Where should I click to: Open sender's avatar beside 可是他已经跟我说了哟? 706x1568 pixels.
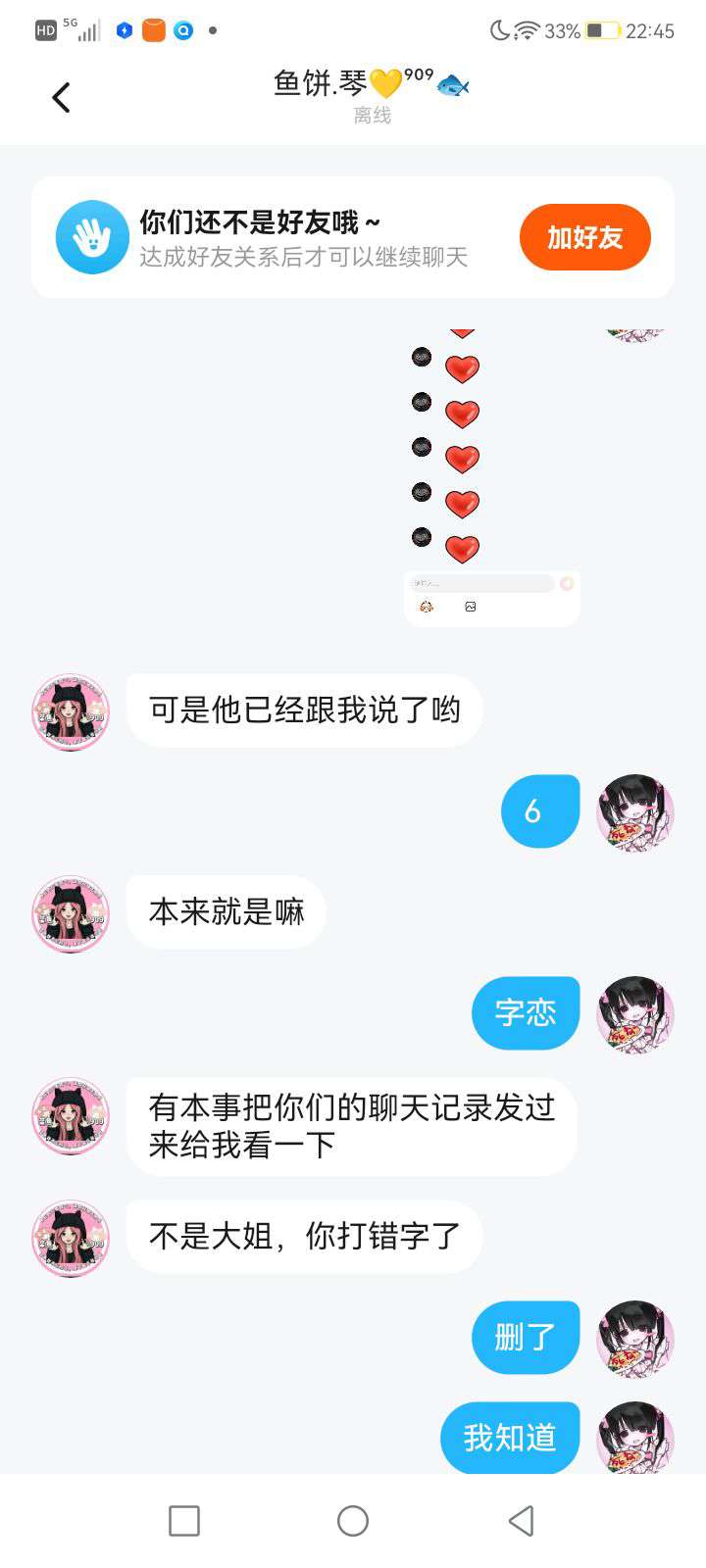tap(71, 712)
